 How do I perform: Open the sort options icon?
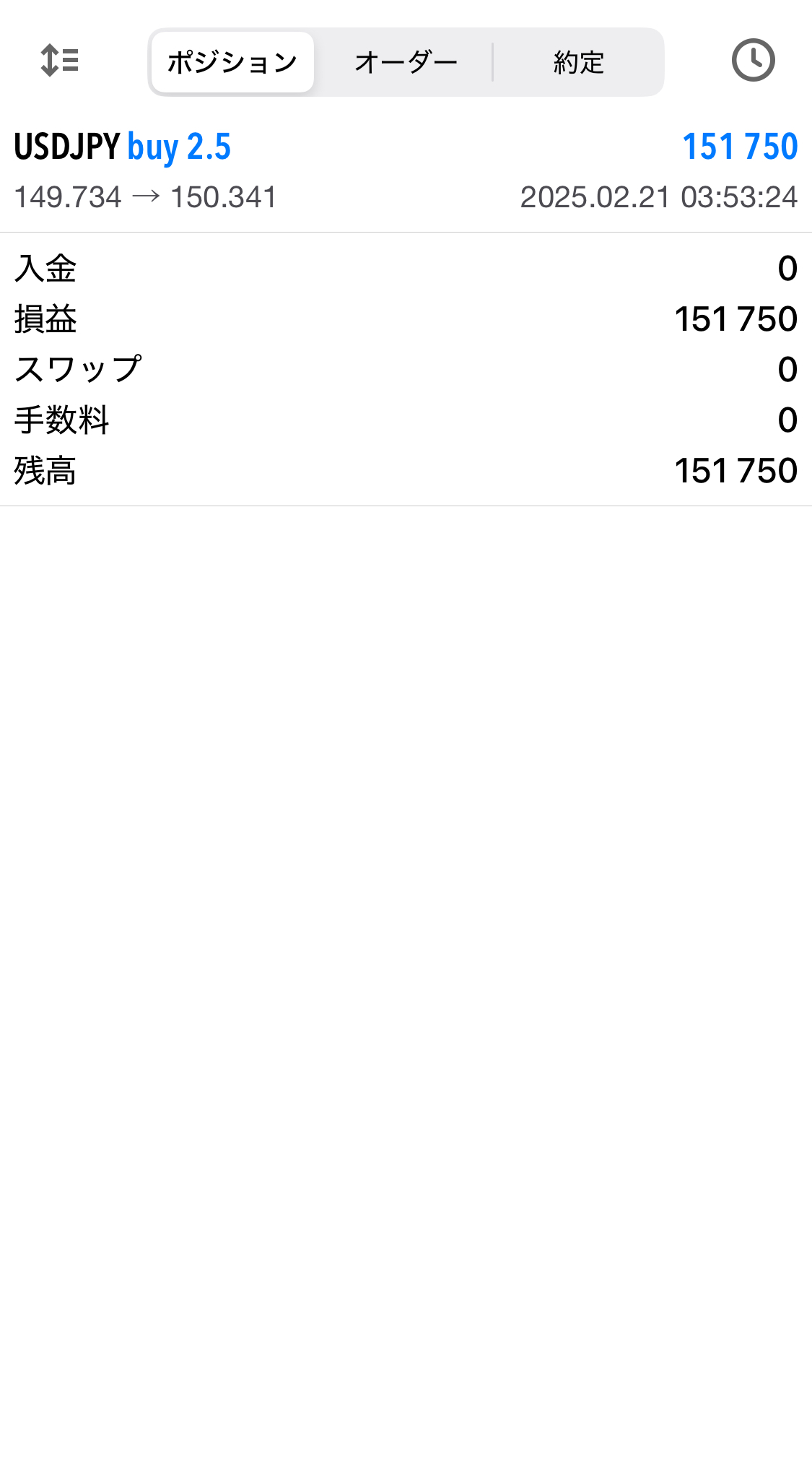coord(59,61)
